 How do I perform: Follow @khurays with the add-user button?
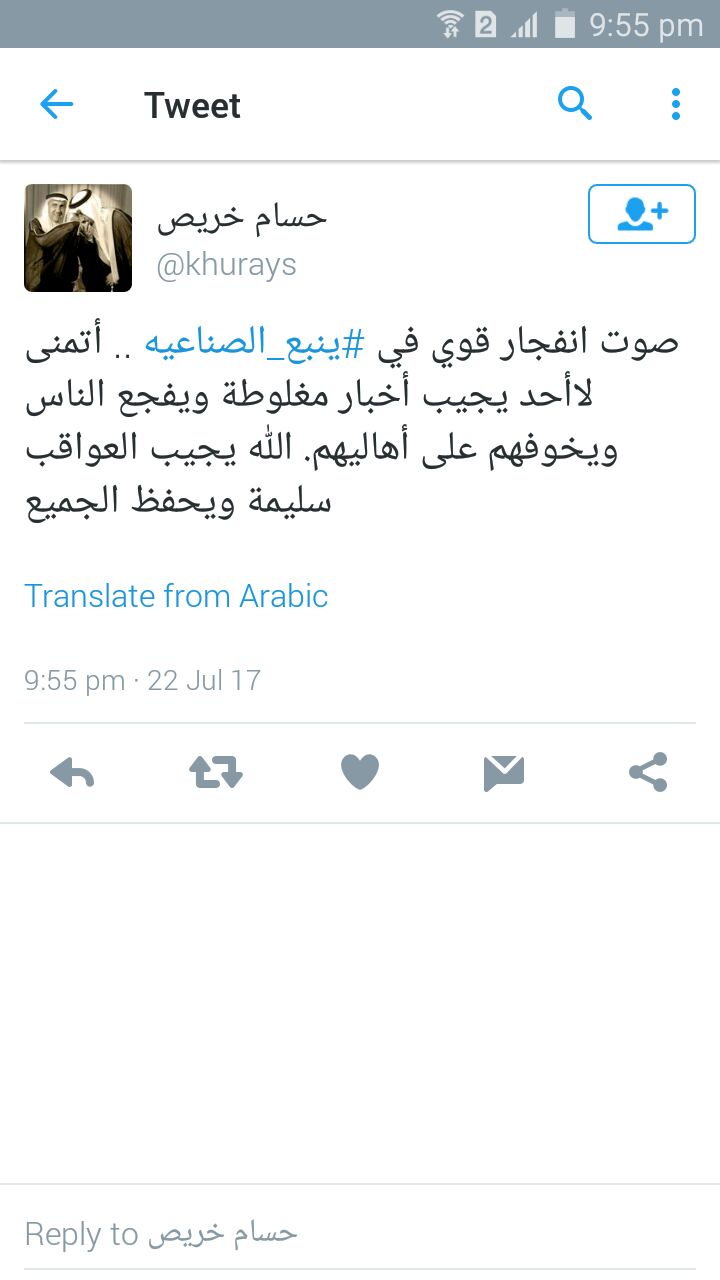tap(641, 214)
